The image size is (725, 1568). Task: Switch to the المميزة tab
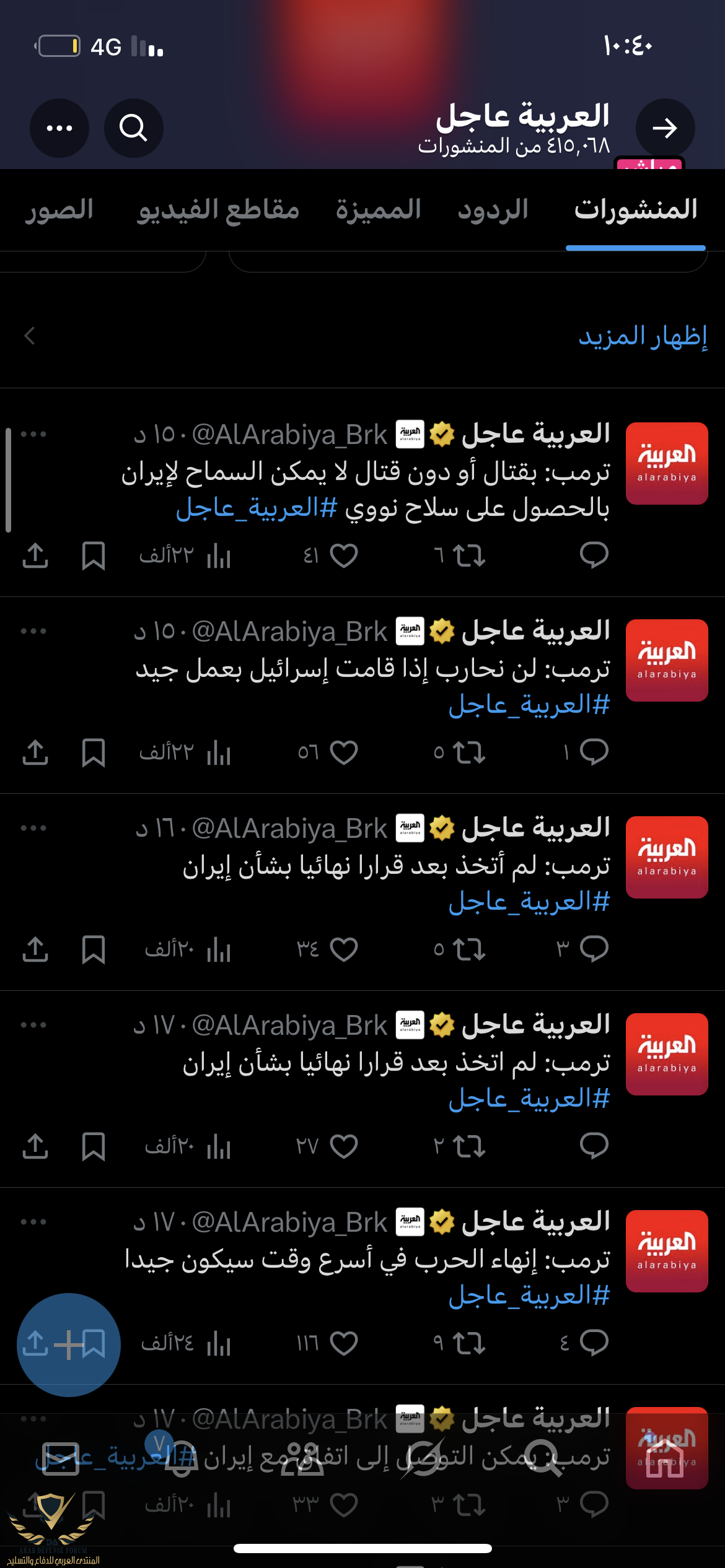pos(378,210)
